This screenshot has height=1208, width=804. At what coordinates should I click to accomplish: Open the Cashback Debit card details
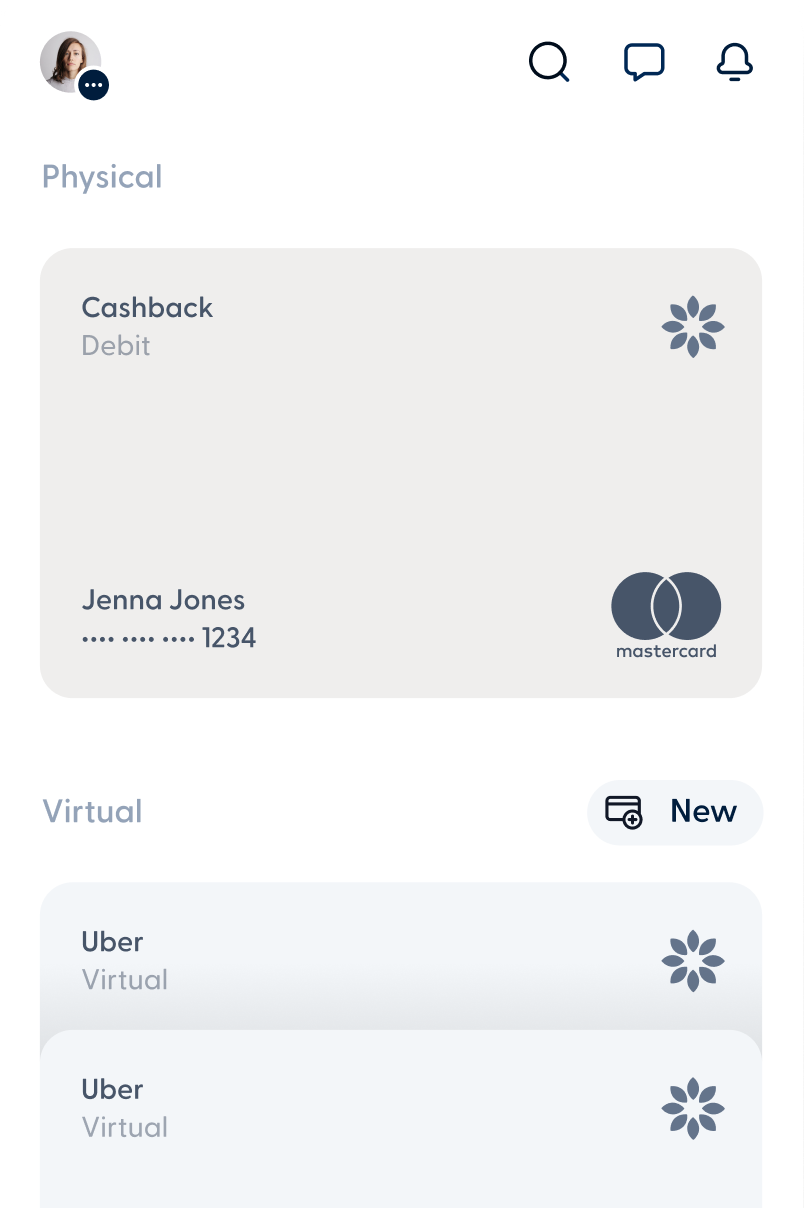click(400, 470)
